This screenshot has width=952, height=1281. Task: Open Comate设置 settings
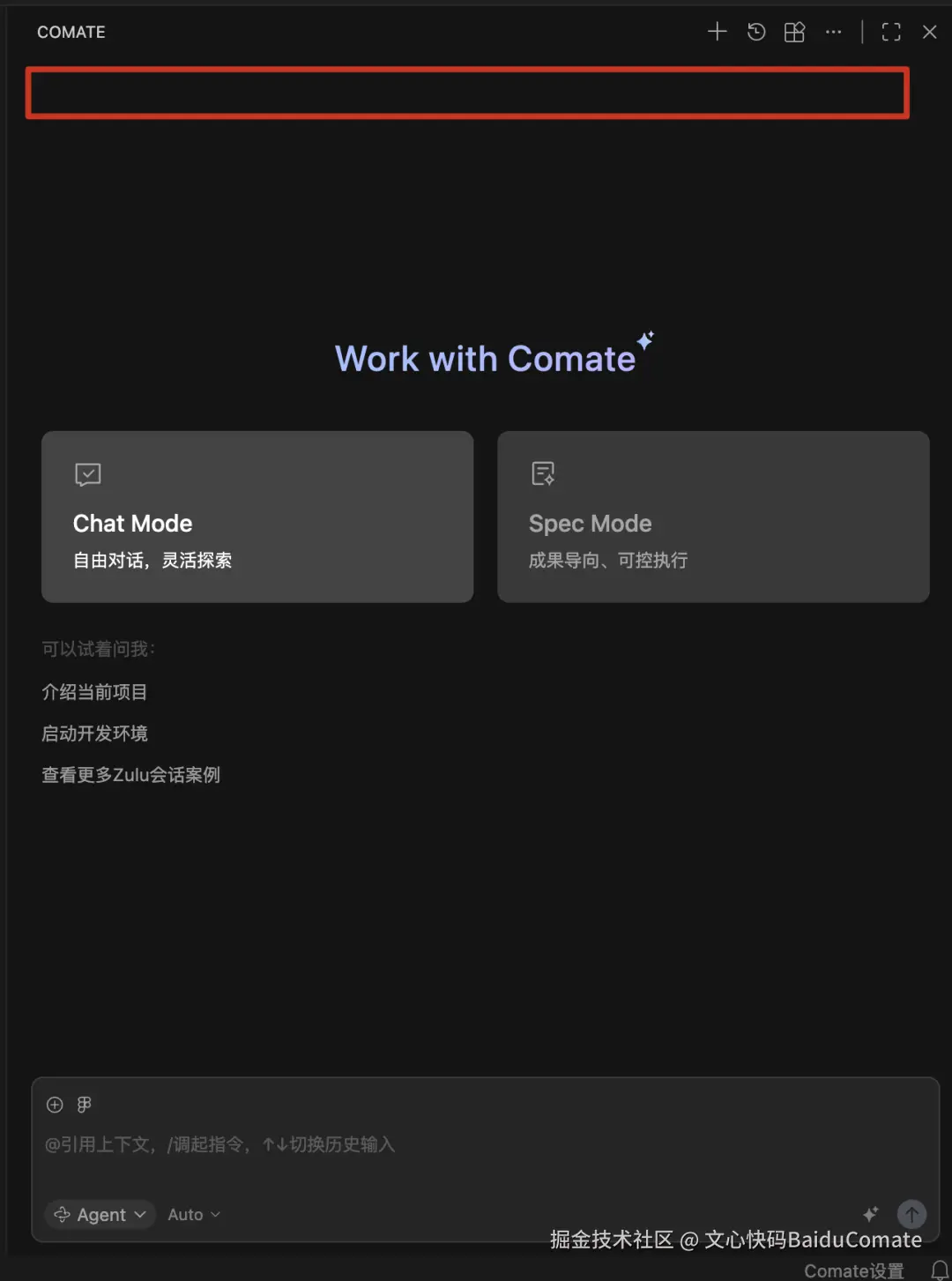[853, 1270]
